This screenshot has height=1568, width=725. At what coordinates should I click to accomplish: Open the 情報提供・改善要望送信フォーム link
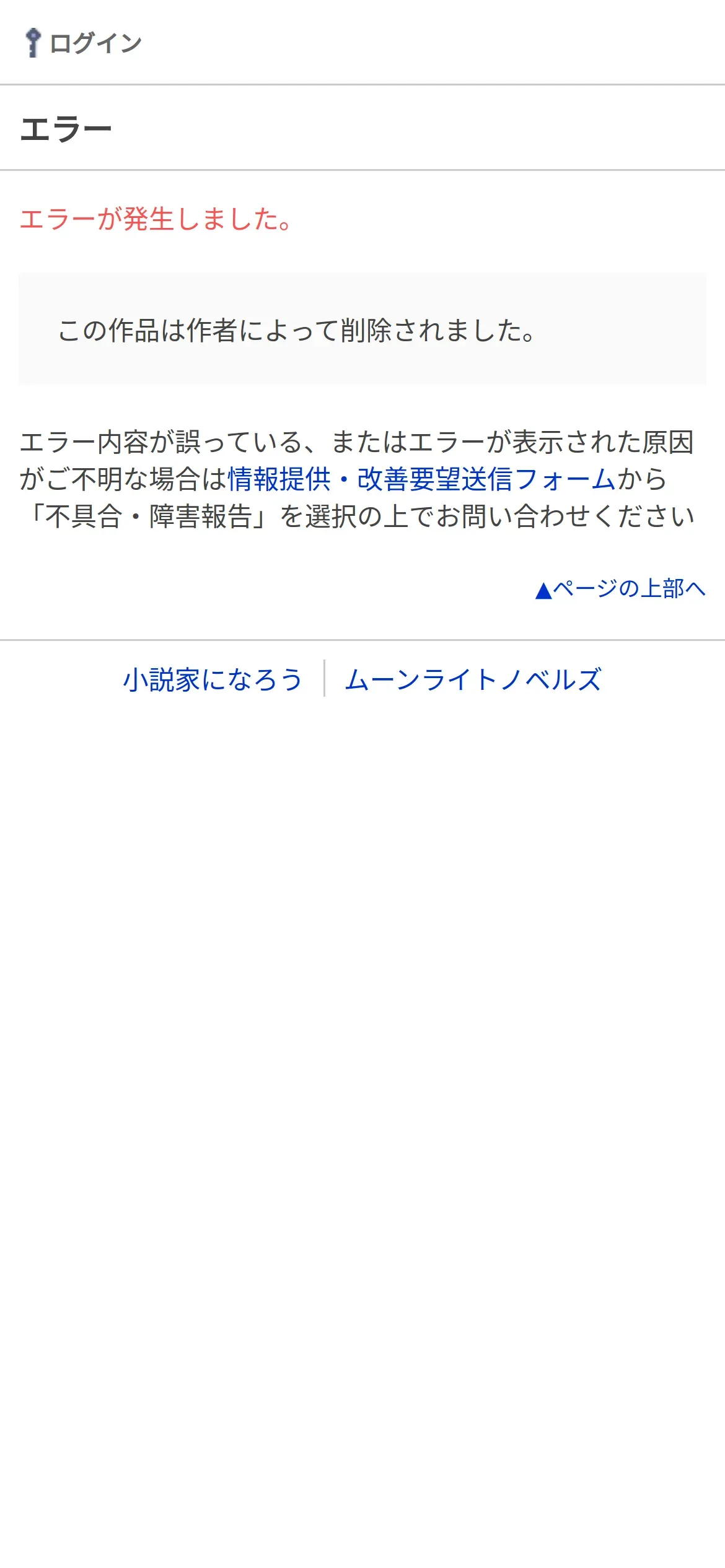tap(422, 479)
